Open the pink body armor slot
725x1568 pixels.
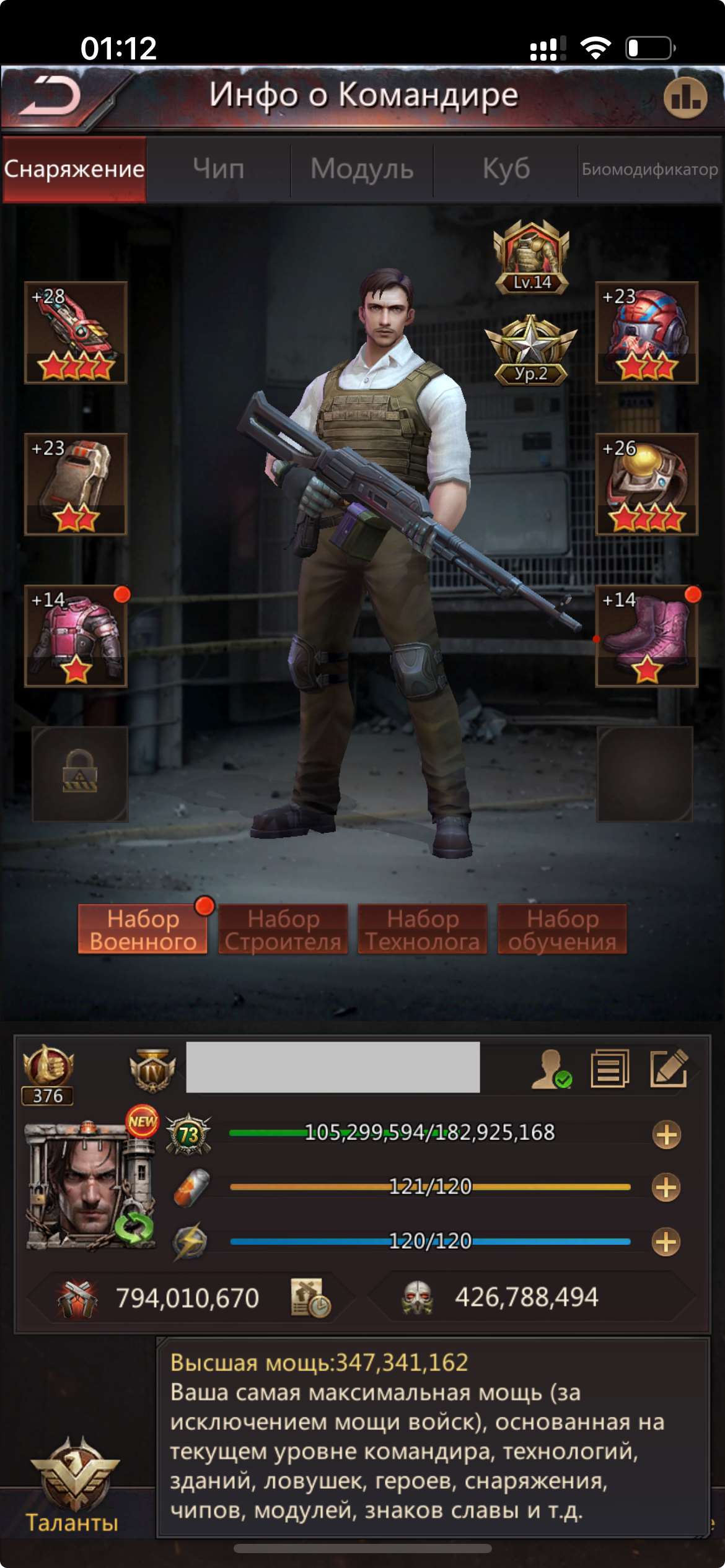coord(76,636)
